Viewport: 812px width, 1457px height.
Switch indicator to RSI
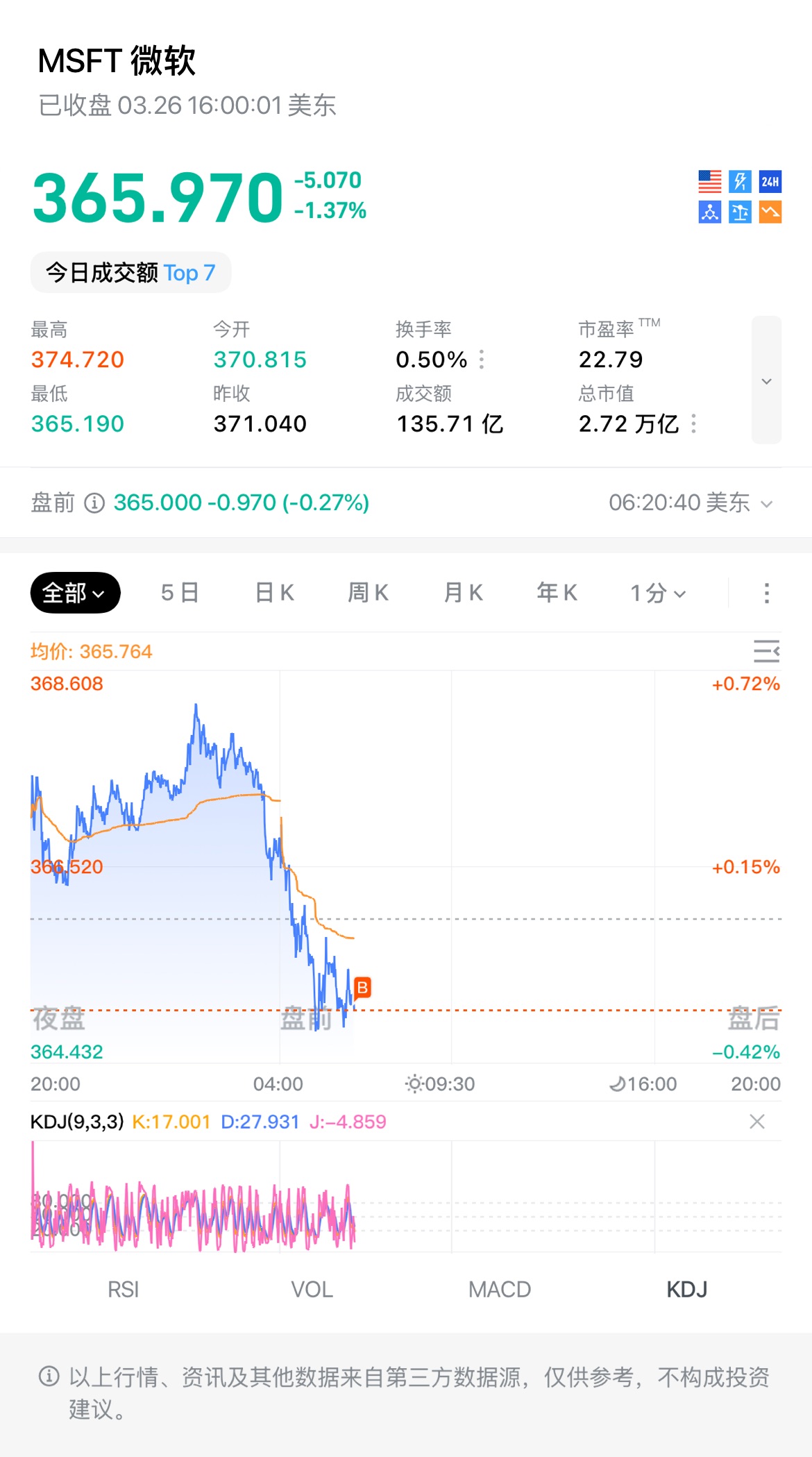pyautogui.click(x=123, y=1290)
